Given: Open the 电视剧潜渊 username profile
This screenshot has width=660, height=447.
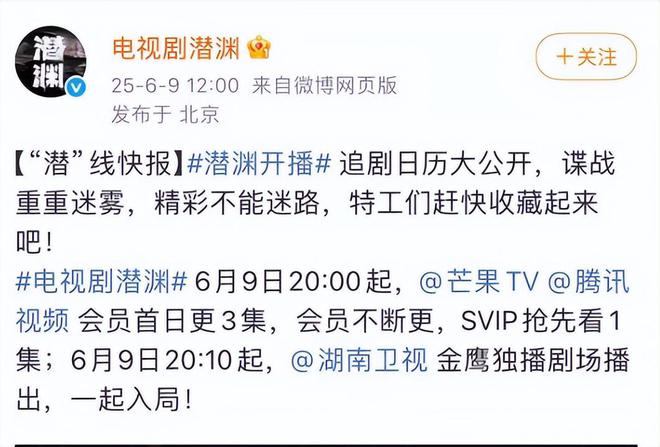Looking at the screenshot, I should click(x=176, y=47).
